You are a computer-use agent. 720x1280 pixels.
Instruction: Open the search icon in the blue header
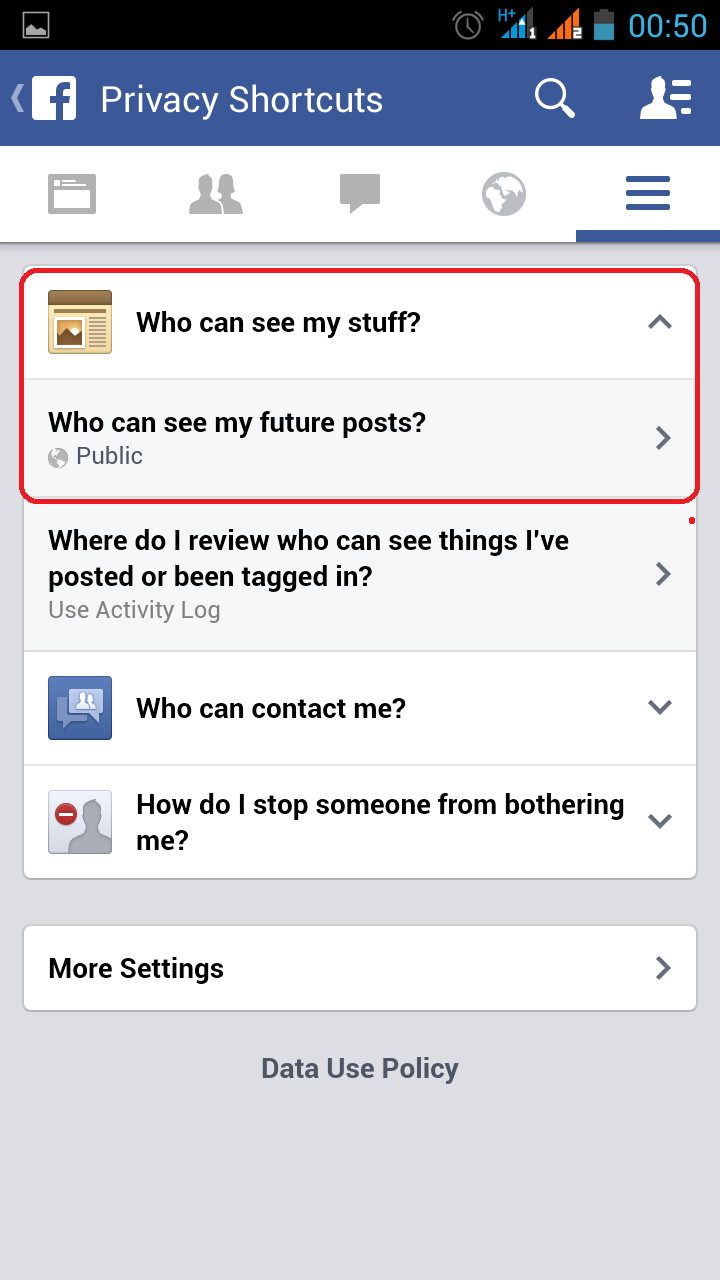pos(554,98)
